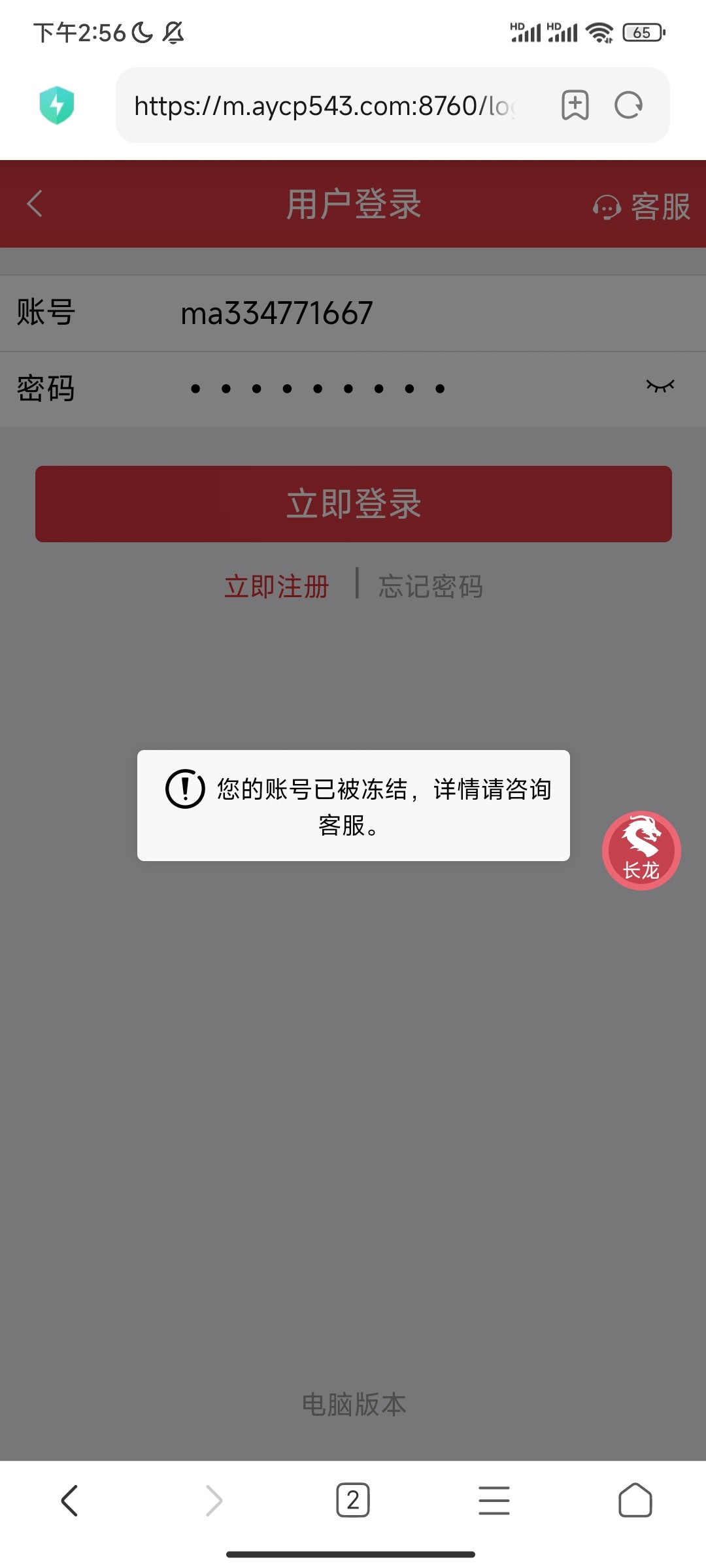Screen dimensions: 706x1568
Task: Switch to 电脑版本 desktop version
Action: click(x=353, y=1405)
